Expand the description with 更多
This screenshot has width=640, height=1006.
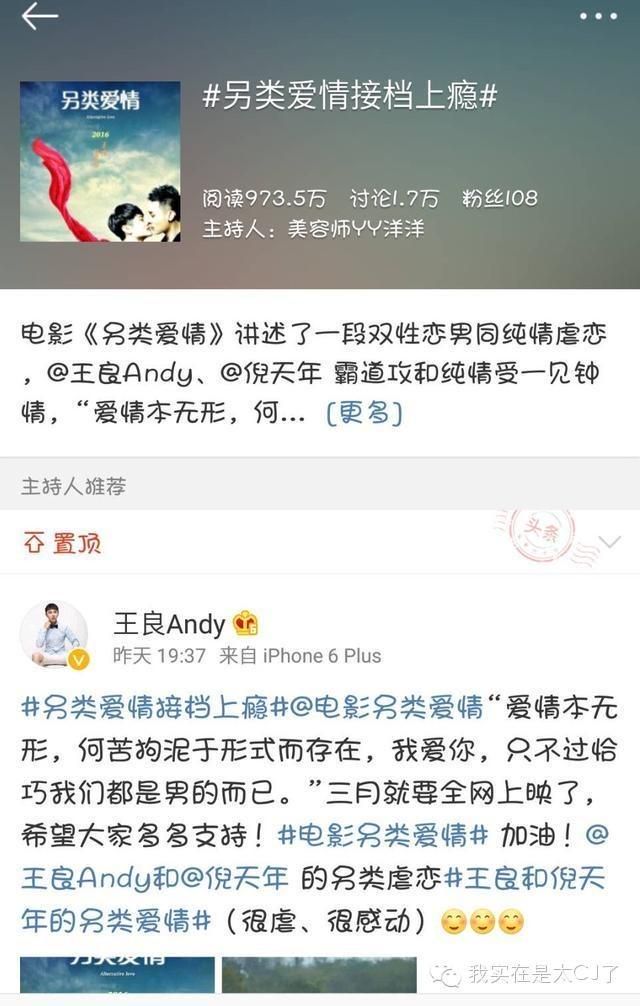pyautogui.click(x=364, y=412)
